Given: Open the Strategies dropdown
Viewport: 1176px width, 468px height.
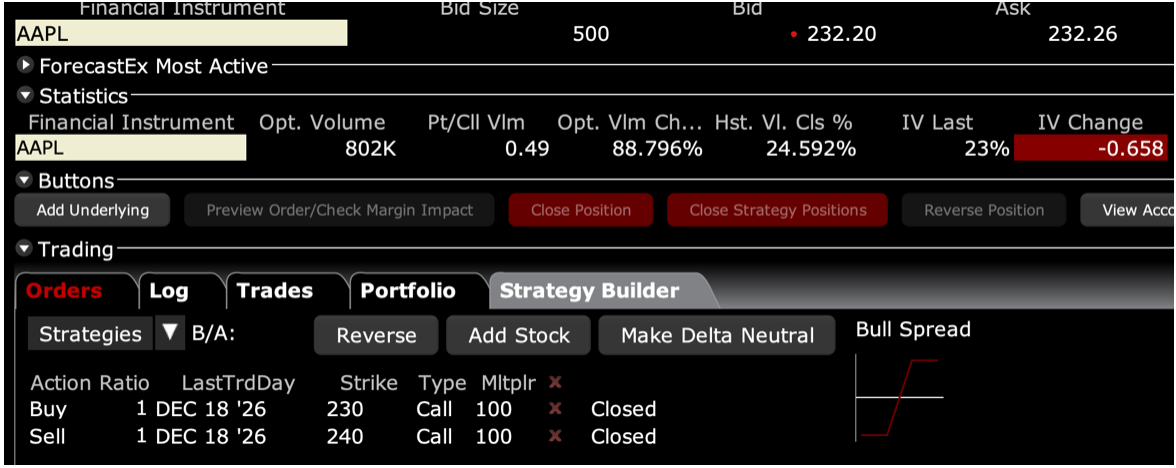Looking at the screenshot, I should 169,334.
